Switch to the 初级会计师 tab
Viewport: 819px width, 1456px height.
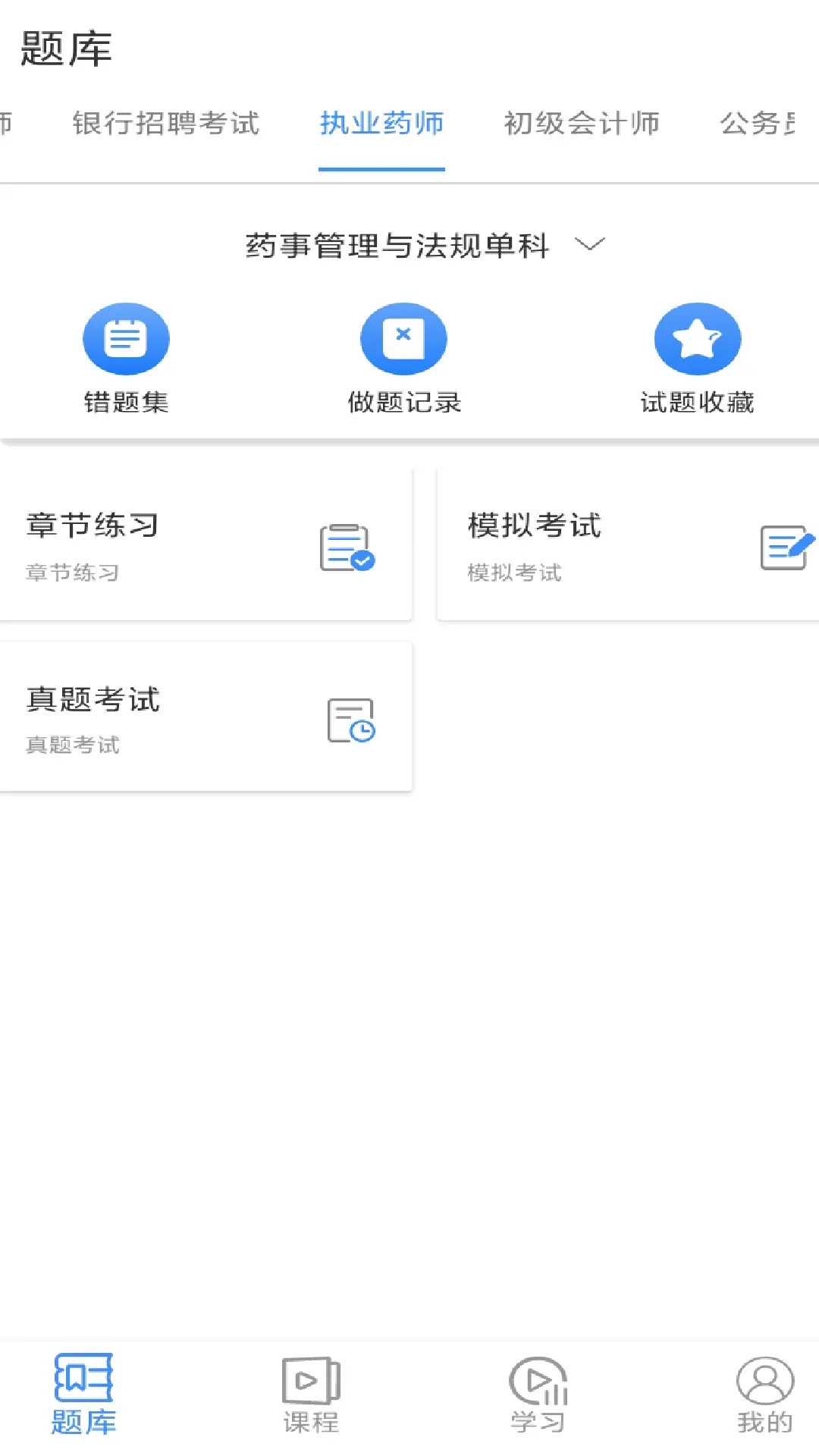pos(582,124)
